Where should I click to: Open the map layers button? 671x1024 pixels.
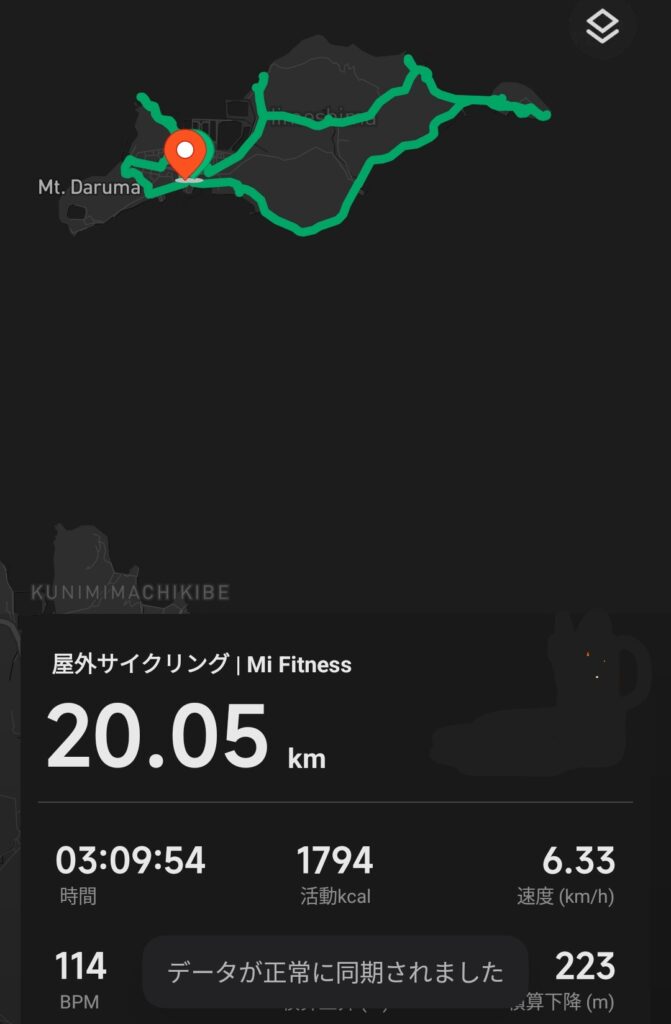(603, 28)
